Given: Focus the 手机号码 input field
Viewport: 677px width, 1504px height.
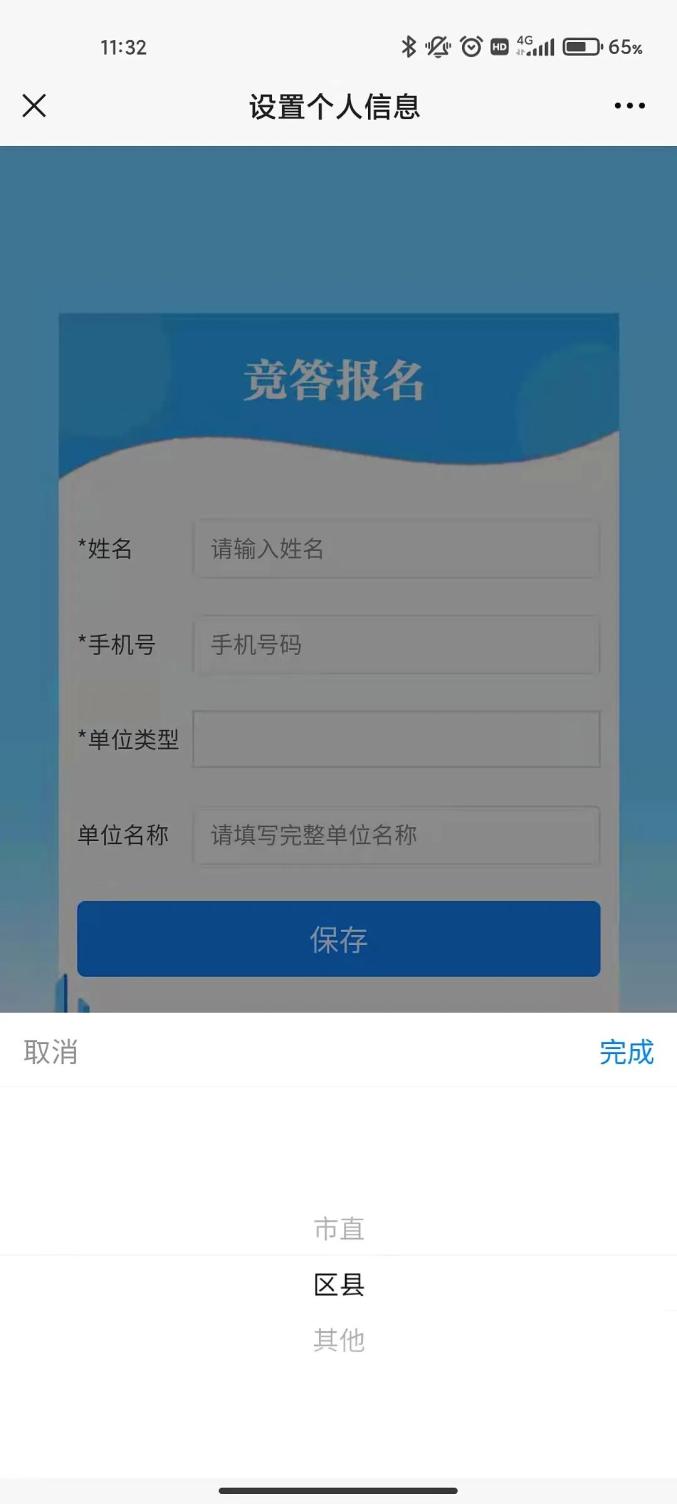Looking at the screenshot, I should [x=396, y=645].
